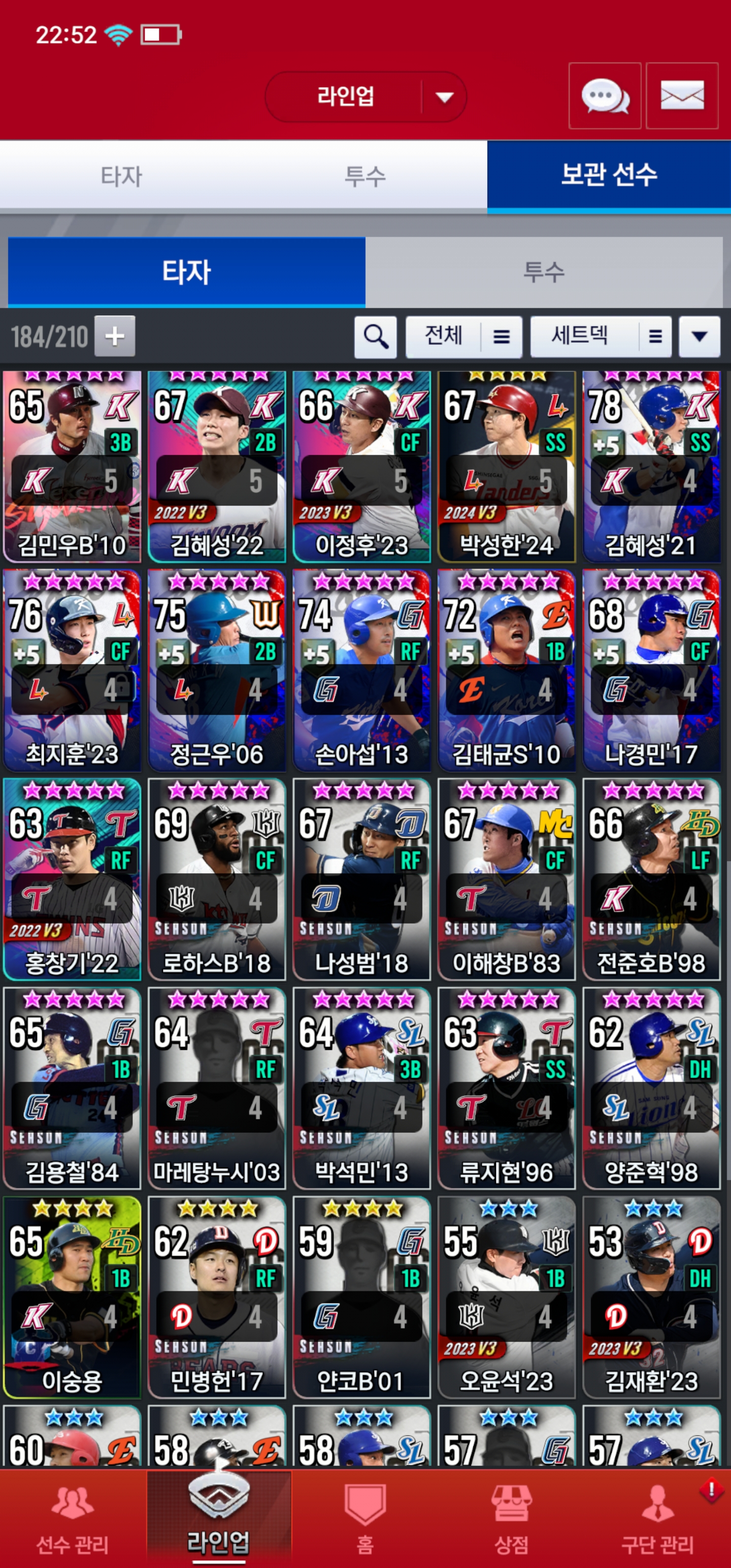Open the 전체 filter dropdown
The height and width of the screenshot is (1568, 731).
[464, 337]
